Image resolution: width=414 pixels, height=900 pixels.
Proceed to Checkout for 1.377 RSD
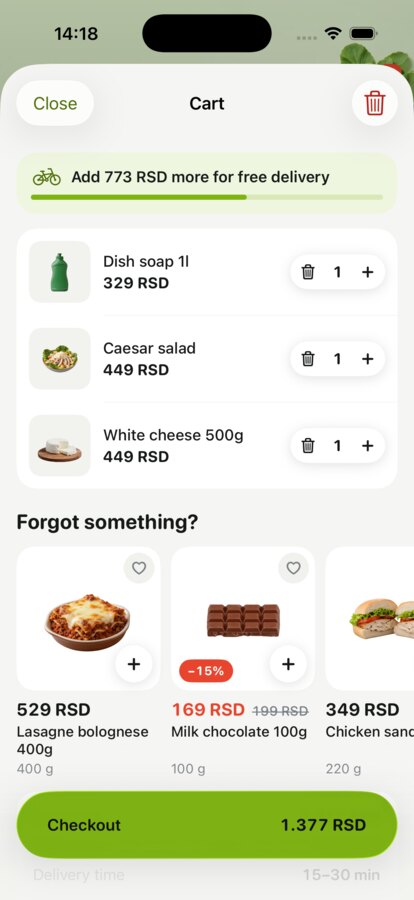point(207,825)
